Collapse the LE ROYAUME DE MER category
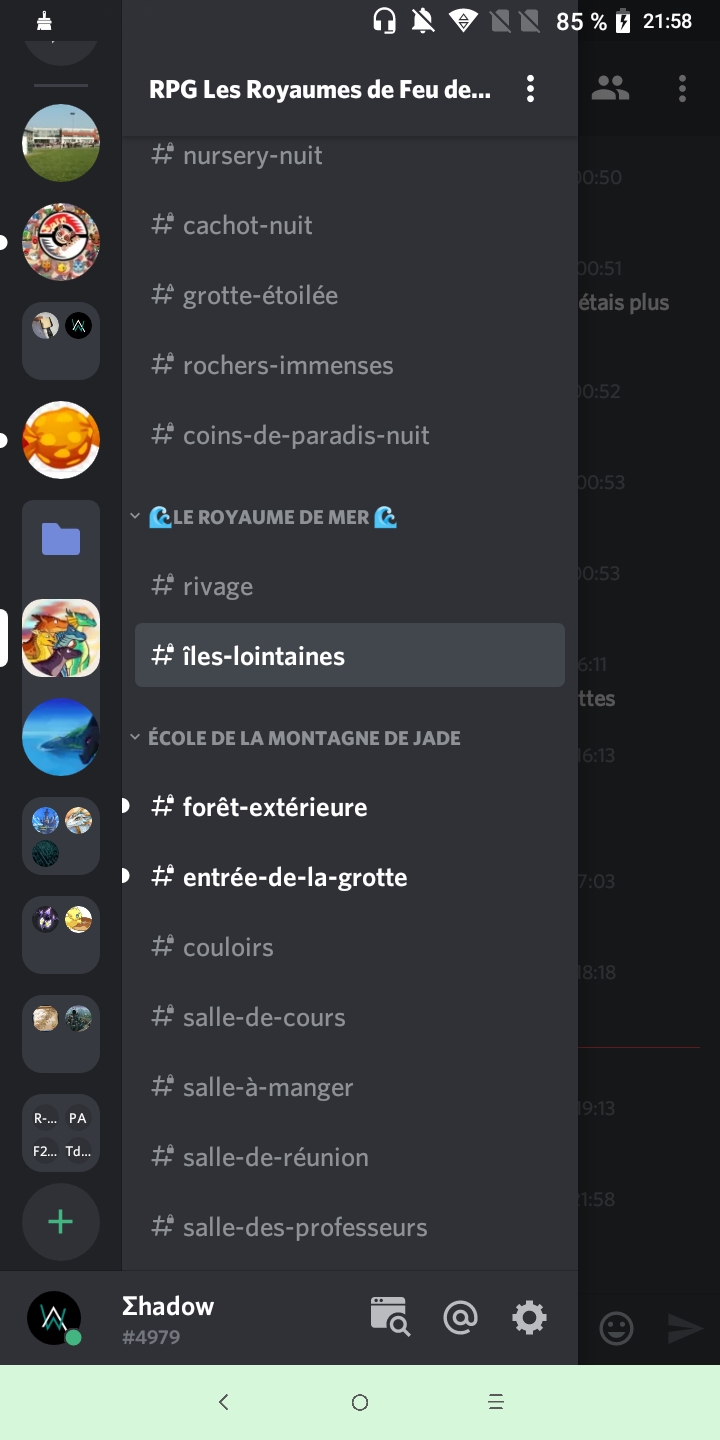 [272, 517]
